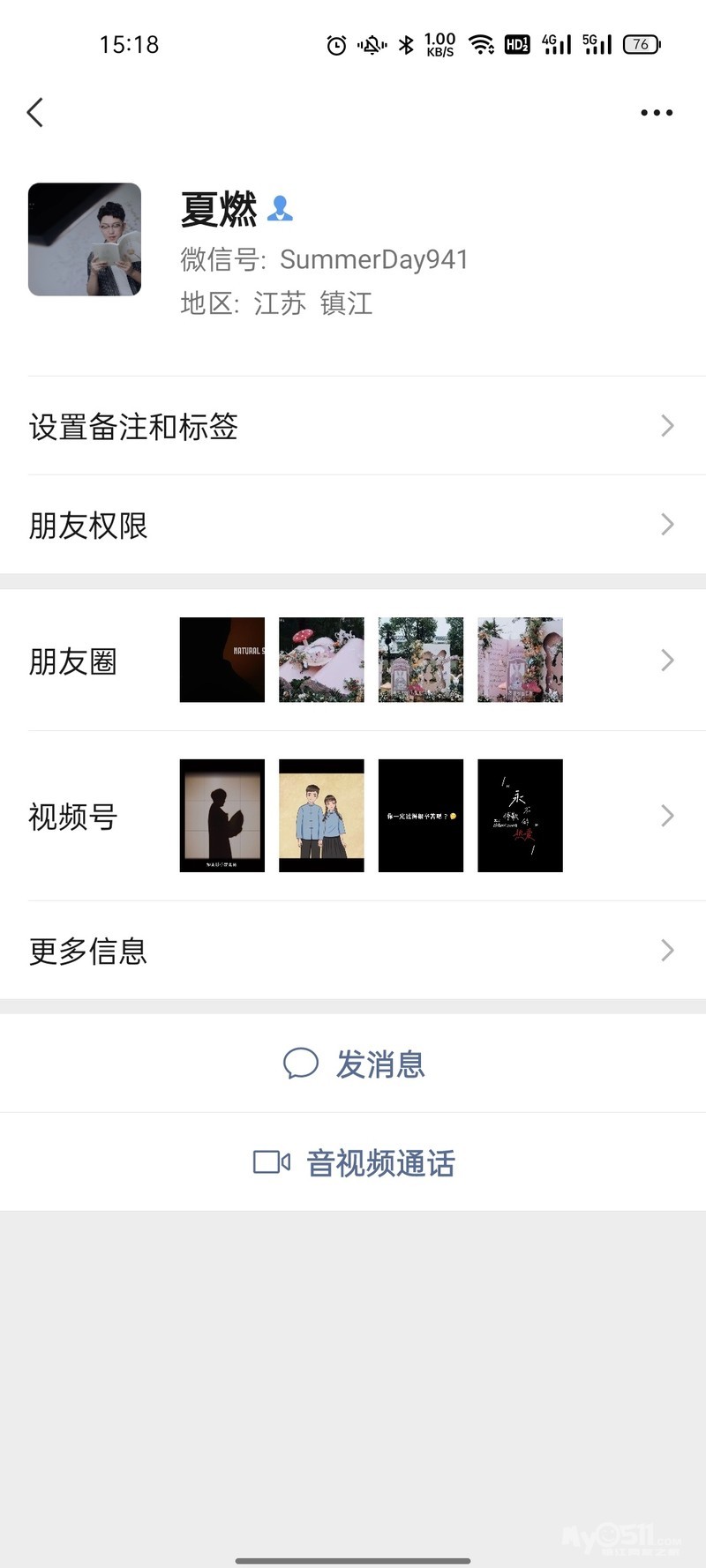Open 朋友权限 settings
Screen dimensions: 706x1568
(x=353, y=525)
